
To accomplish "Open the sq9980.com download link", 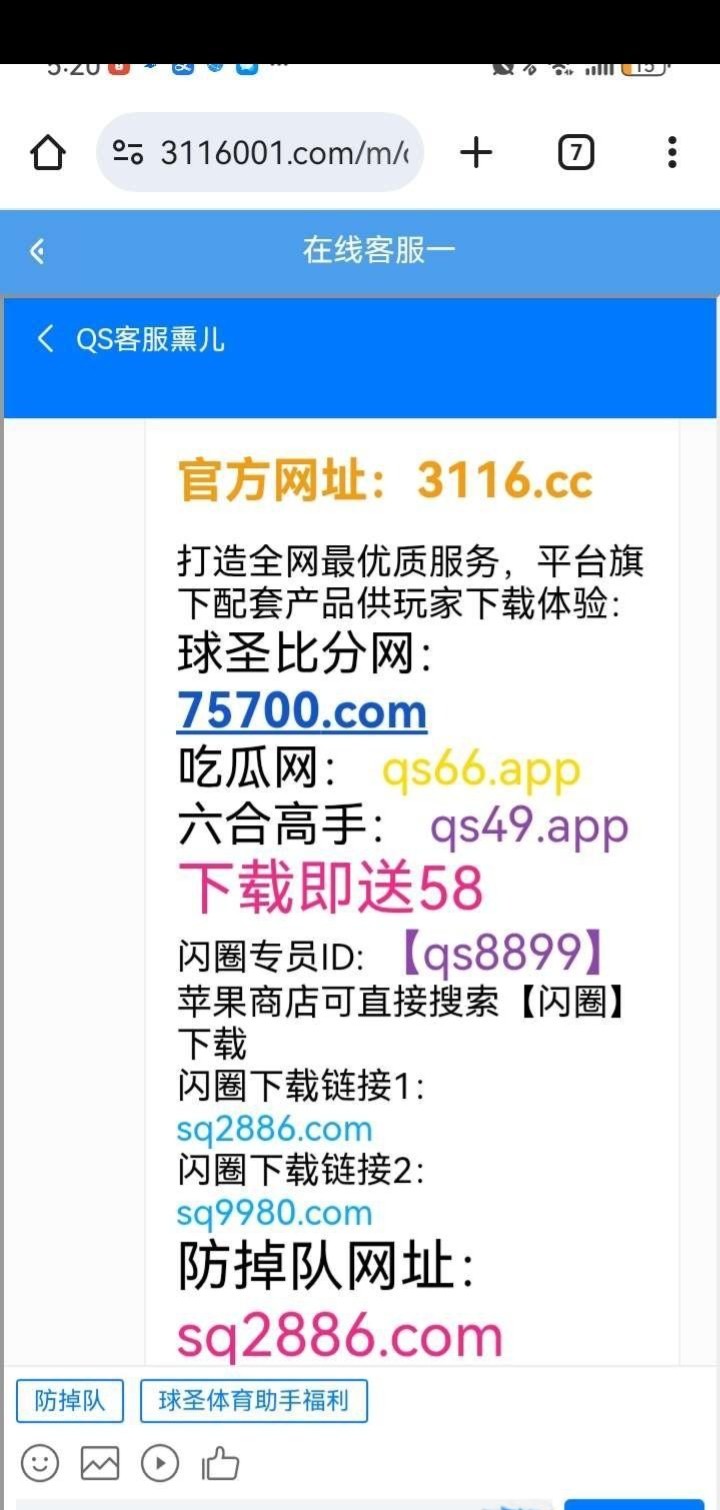I will tap(274, 1213).
